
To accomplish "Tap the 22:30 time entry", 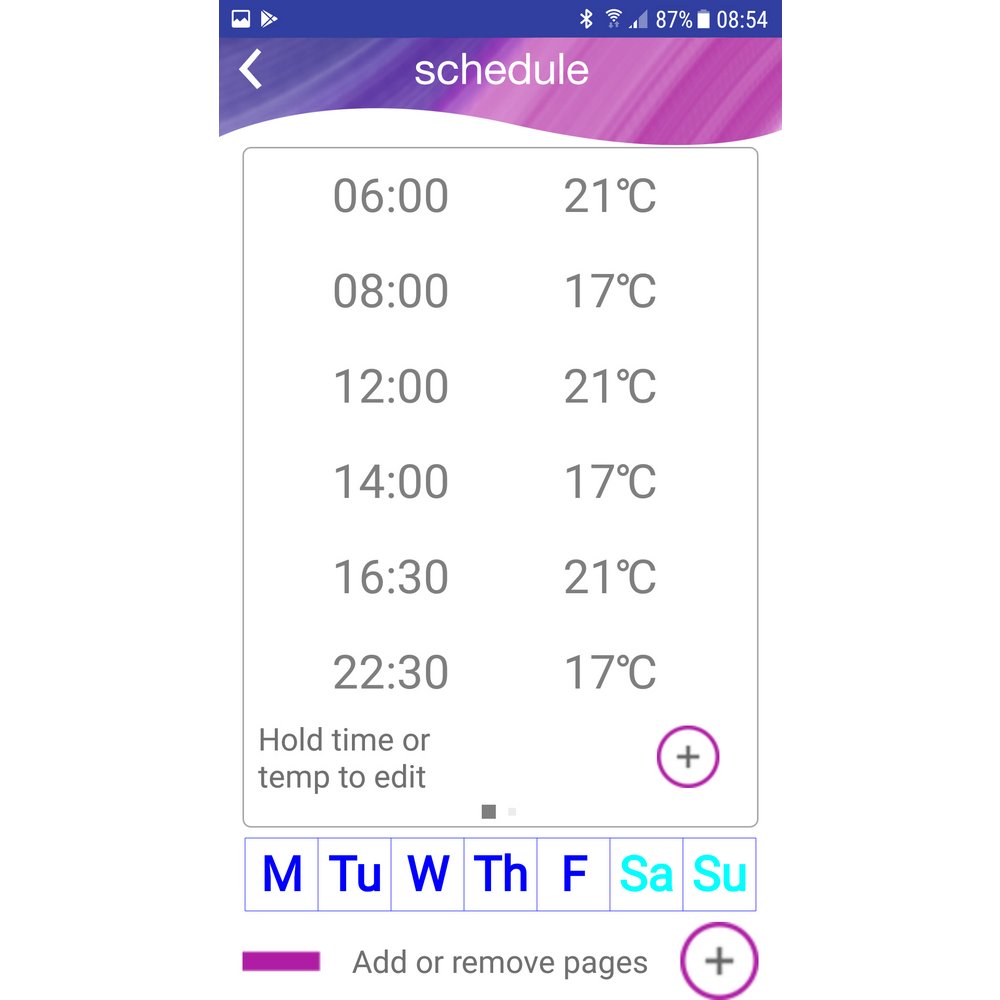I will point(391,673).
